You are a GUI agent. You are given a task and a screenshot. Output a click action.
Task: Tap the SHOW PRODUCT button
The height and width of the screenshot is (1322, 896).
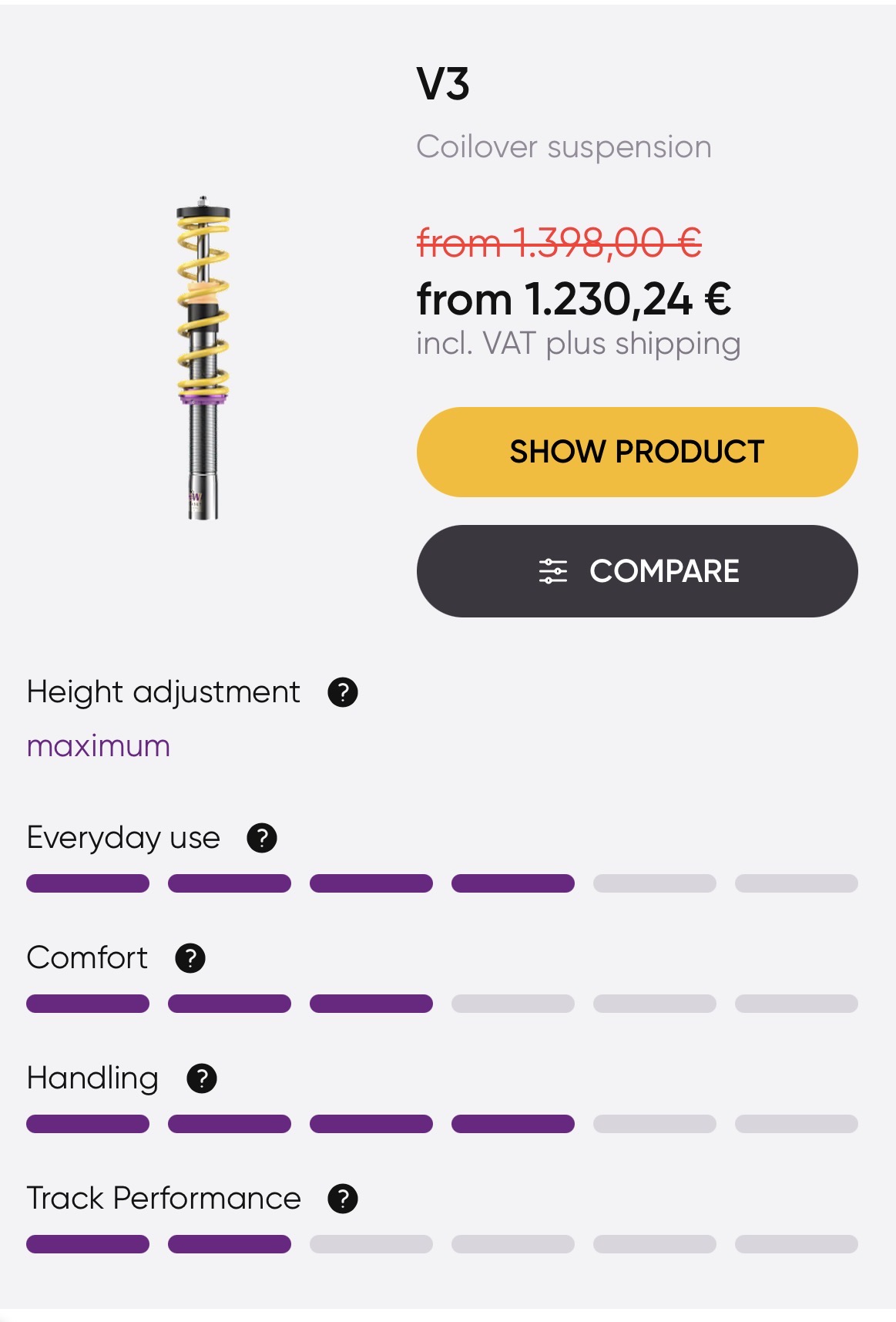coord(636,452)
